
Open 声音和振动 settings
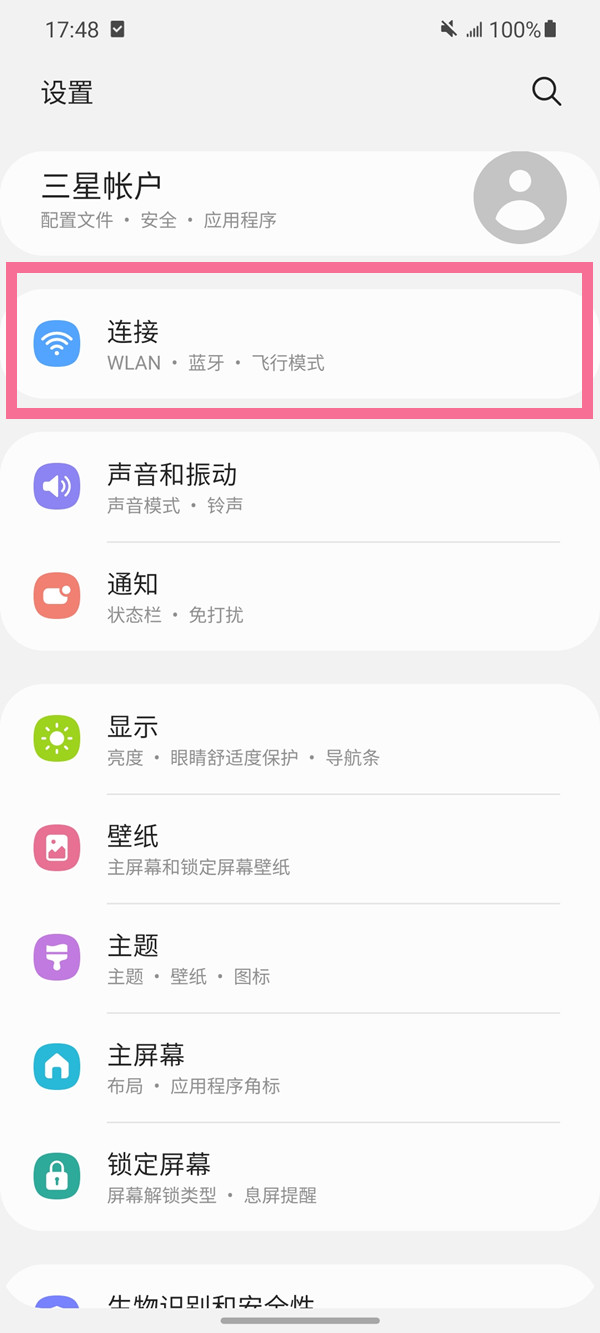click(300, 487)
